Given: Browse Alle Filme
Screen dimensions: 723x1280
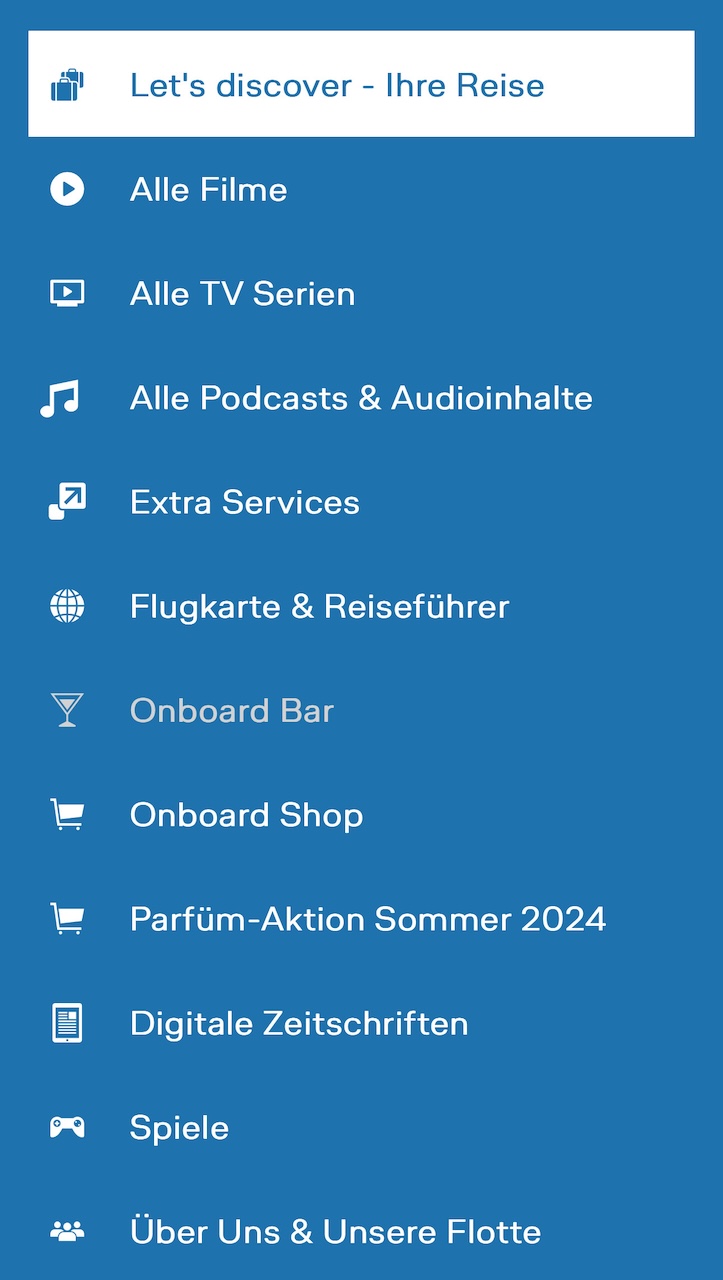Looking at the screenshot, I should coord(209,190).
